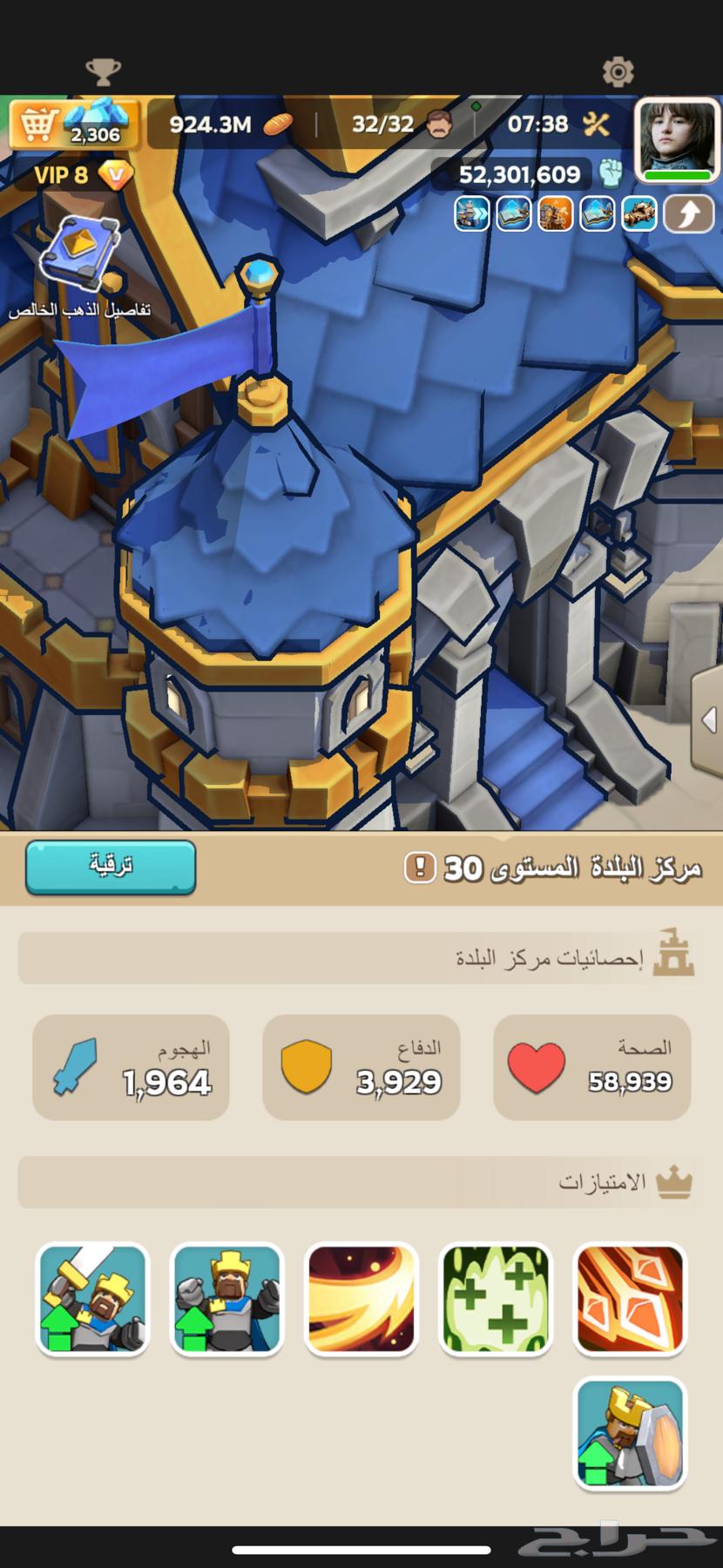The width and height of the screenshot is (723, 1568).
Task: Open the shop cart with gems
Action: pyautogui.click(x=74, y=125)
